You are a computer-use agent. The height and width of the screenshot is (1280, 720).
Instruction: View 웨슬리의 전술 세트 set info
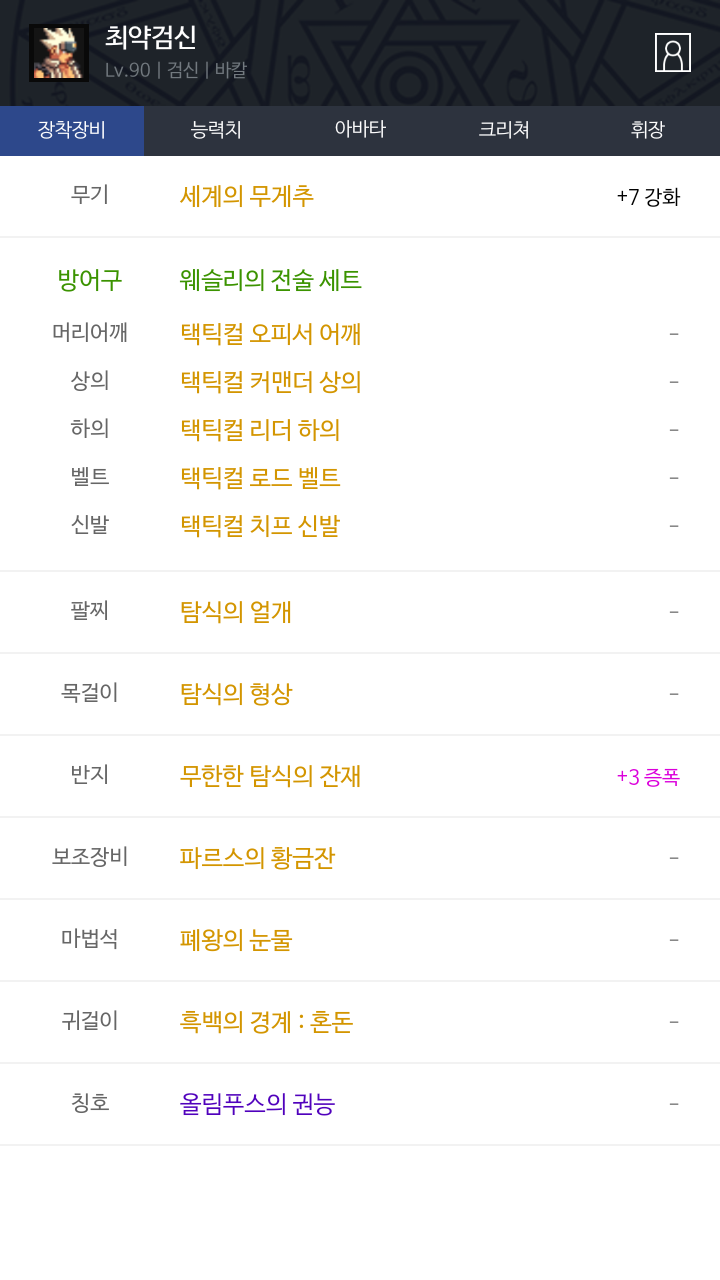click(270, 280)
